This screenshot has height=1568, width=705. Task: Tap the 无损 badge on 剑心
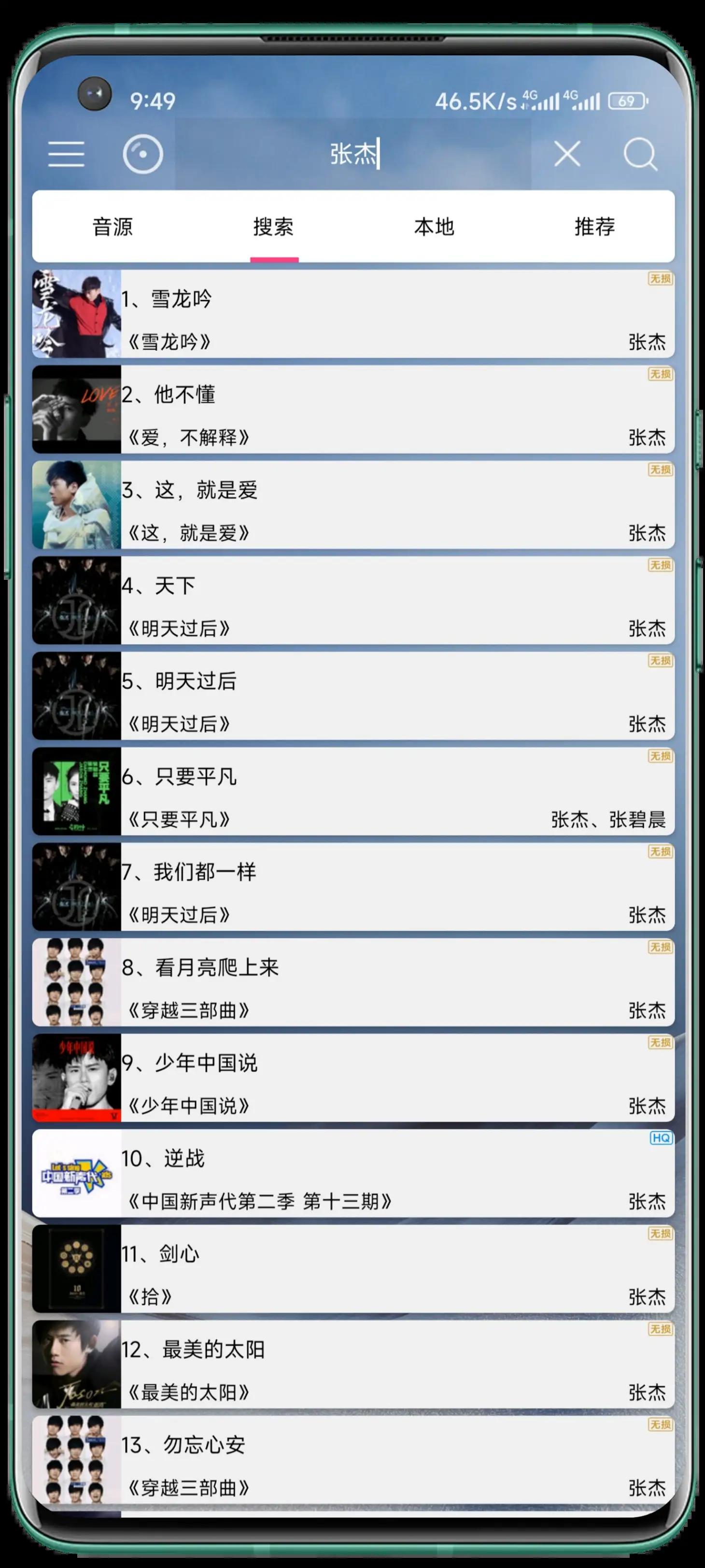click(658, 1235)
